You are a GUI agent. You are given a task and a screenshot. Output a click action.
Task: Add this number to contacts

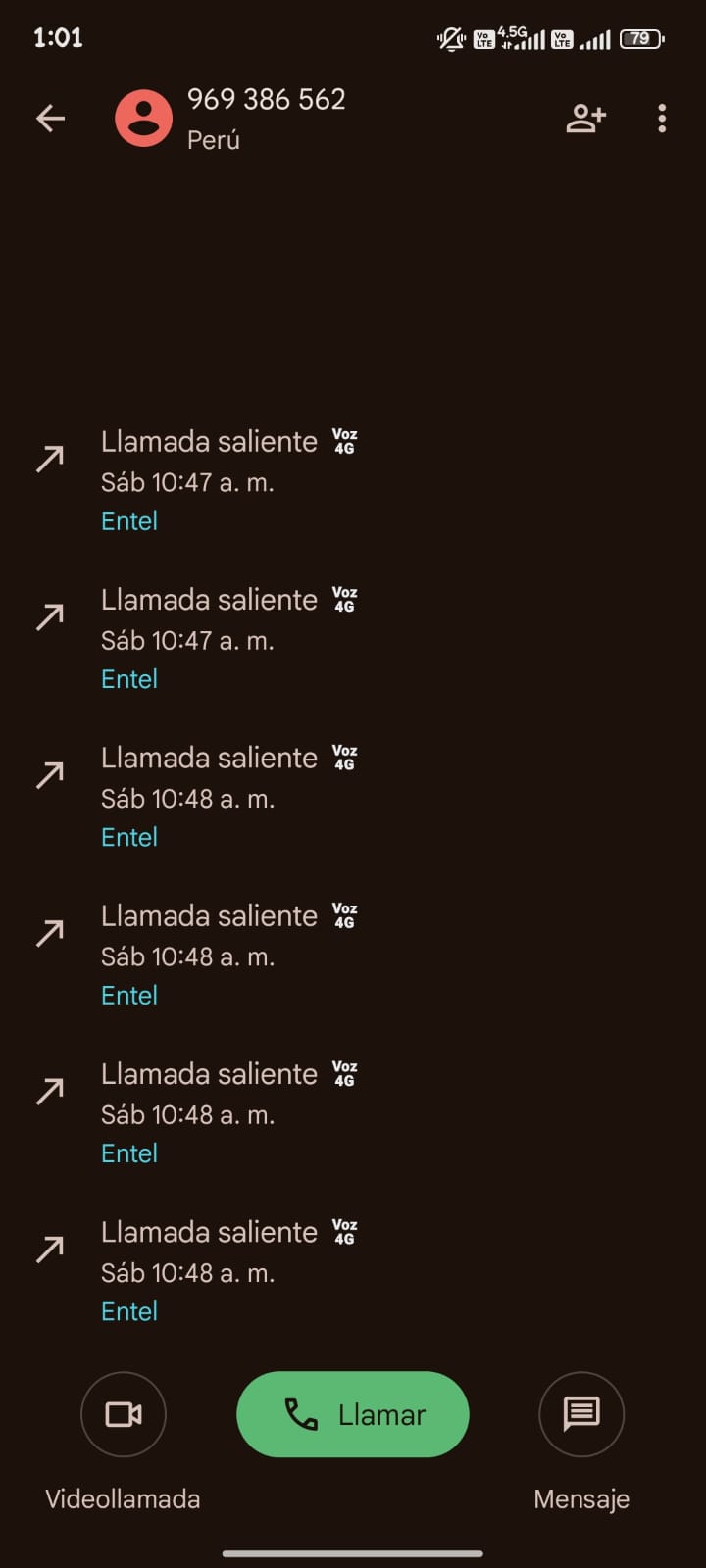585,119
